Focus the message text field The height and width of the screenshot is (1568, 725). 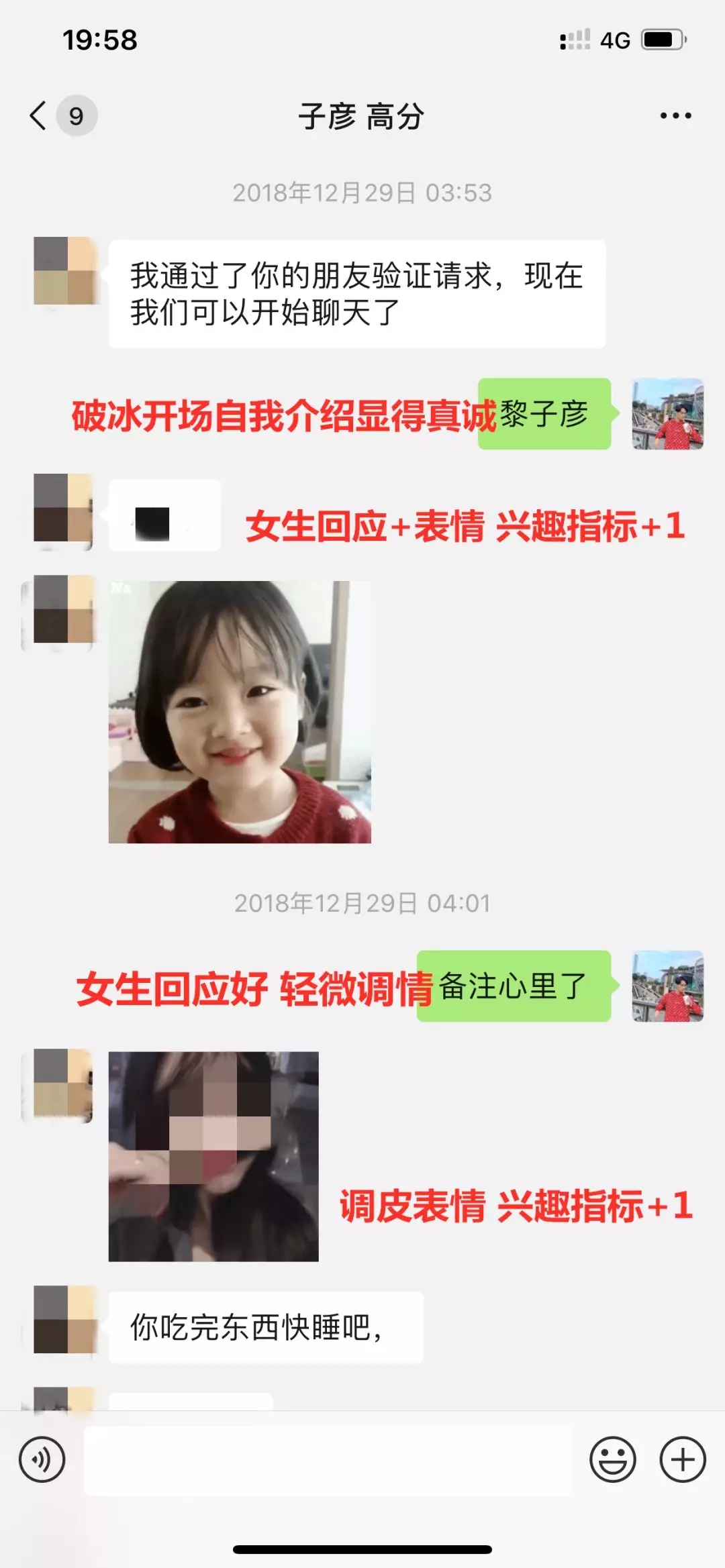point(328,1460)
